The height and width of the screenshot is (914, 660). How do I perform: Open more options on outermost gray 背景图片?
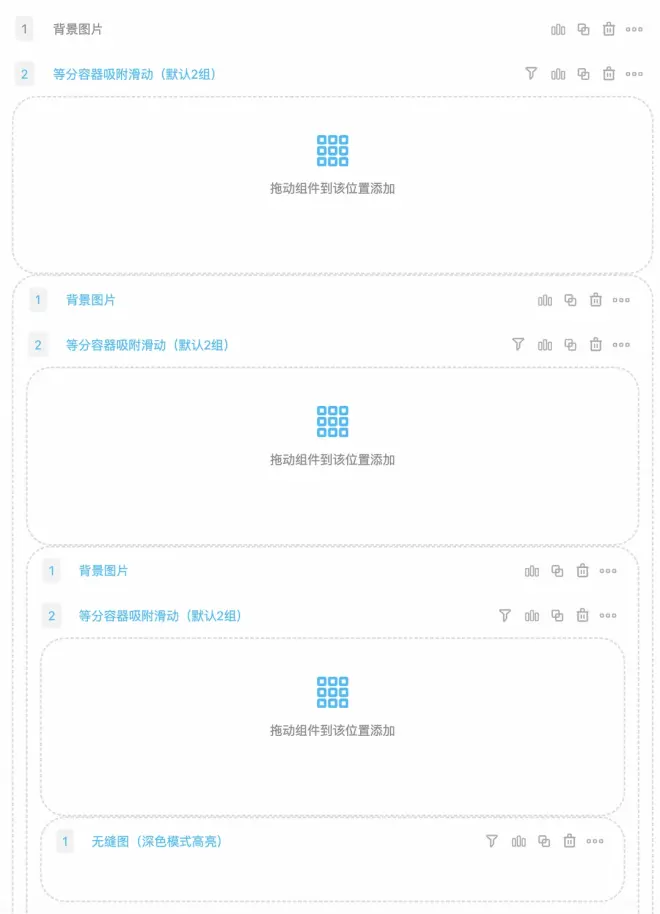[635, 29]
